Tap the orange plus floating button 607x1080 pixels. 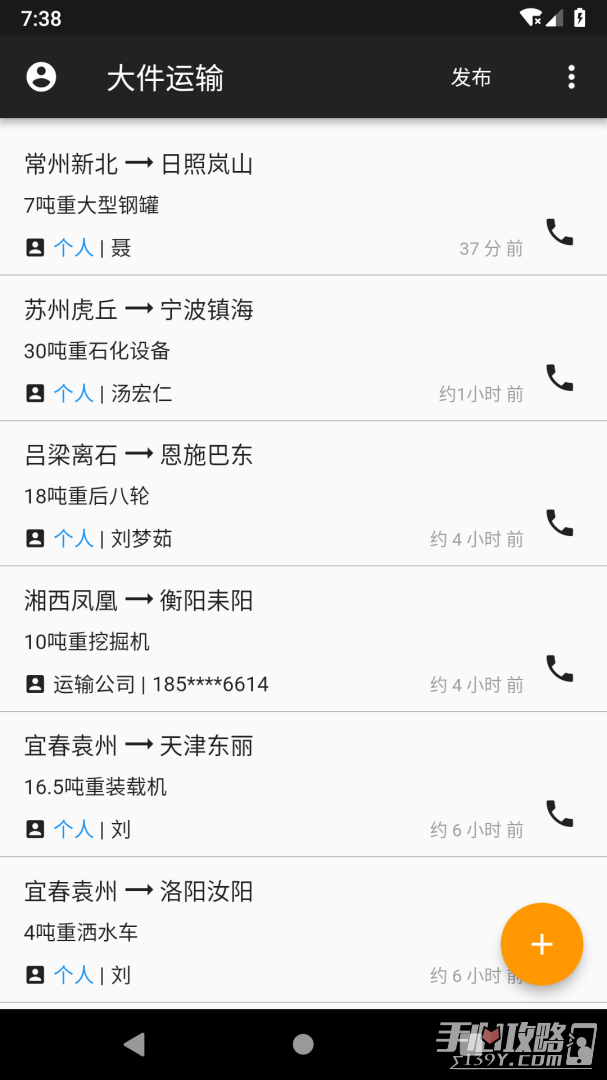point(542,944)
